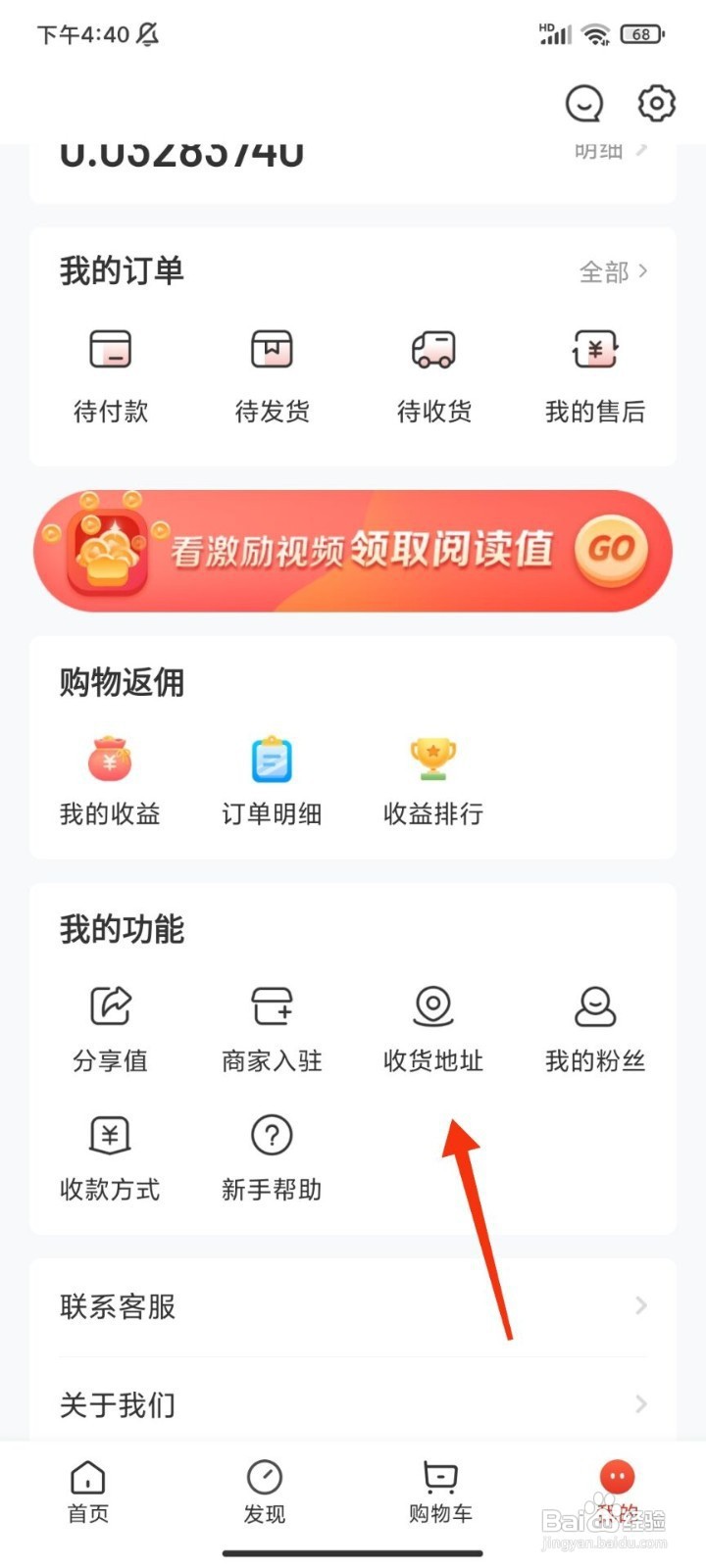Open 关于我们 about us page
706x1568 pixels.
click(x=353, y=1405)
